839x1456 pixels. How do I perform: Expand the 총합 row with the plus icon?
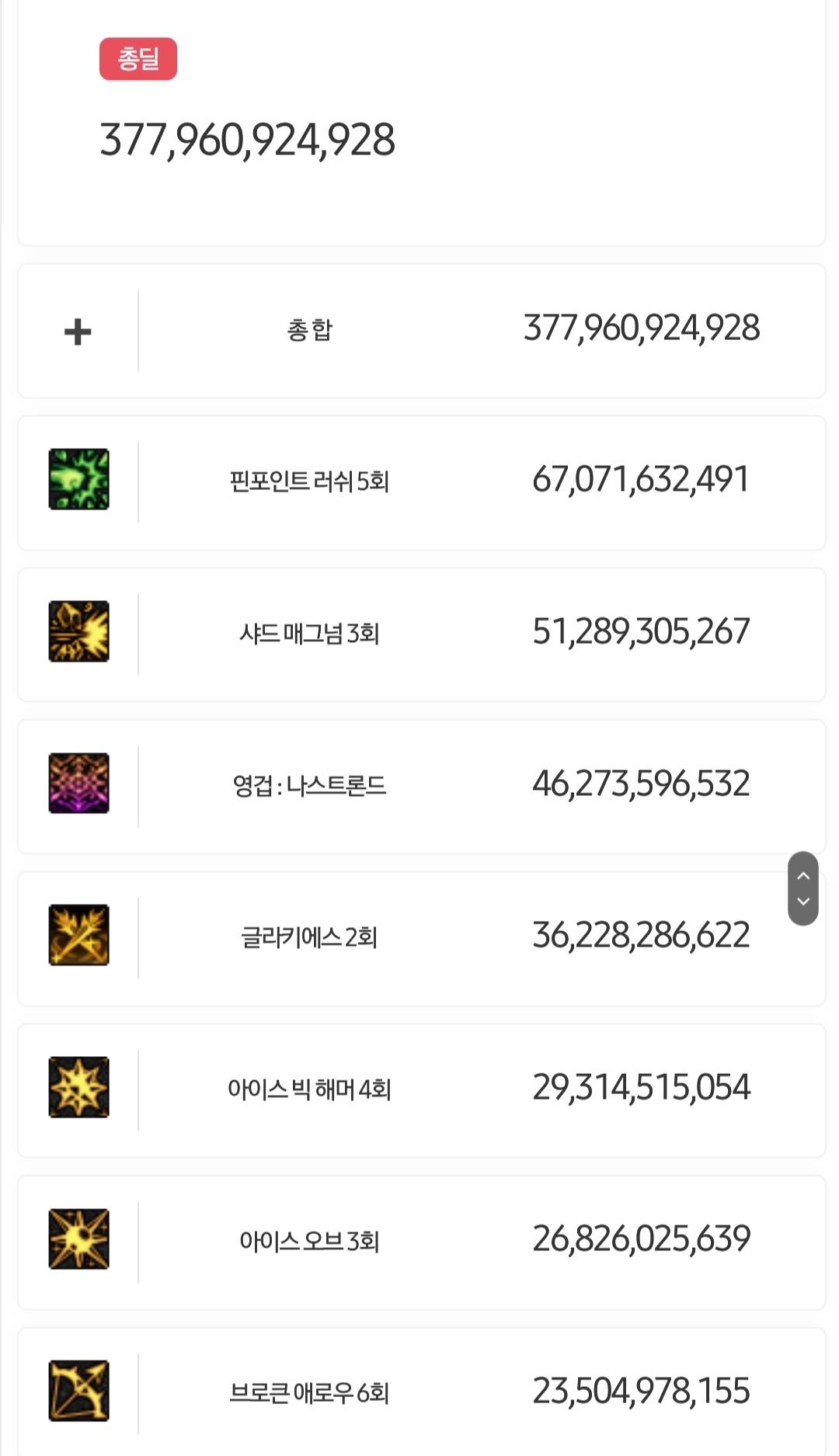(78, 332)
